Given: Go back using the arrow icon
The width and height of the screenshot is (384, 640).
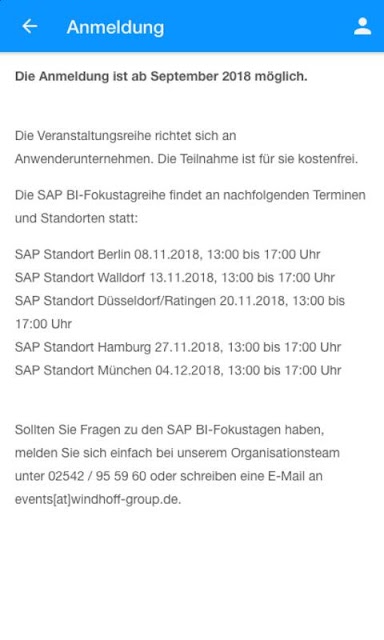Looking at the screenshot, I should (x=30, y=27).
